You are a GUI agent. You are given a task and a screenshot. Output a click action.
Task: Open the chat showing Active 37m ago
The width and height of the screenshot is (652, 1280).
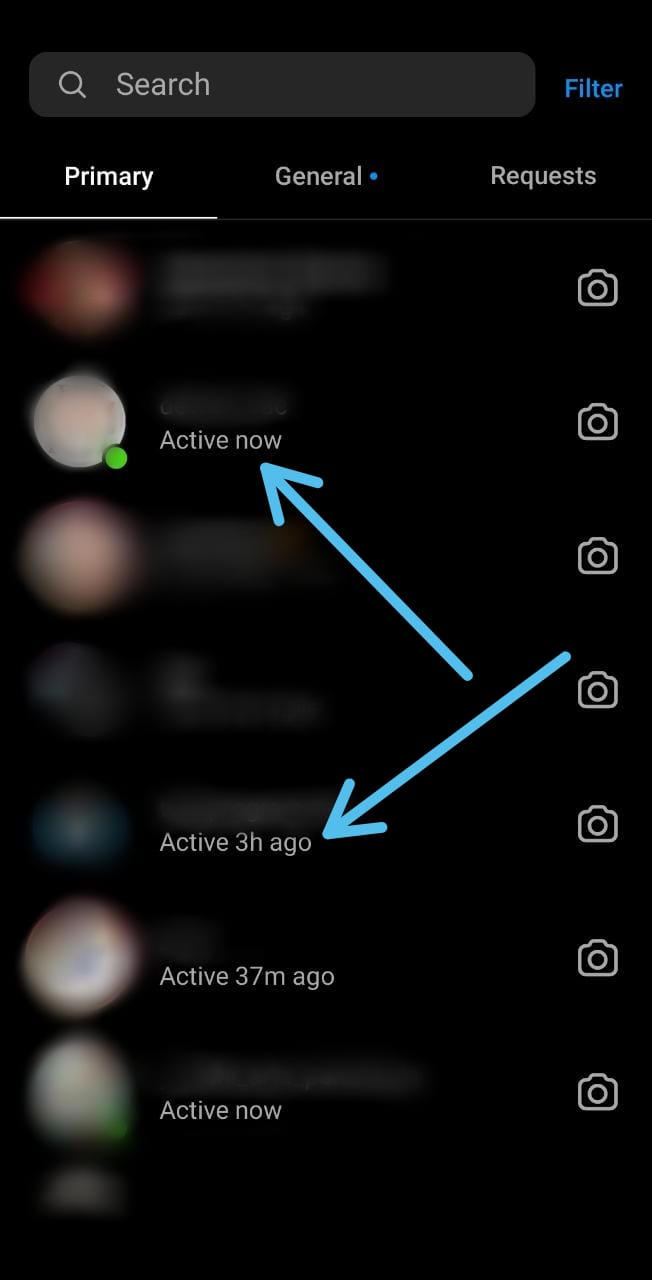pos(326,958)
